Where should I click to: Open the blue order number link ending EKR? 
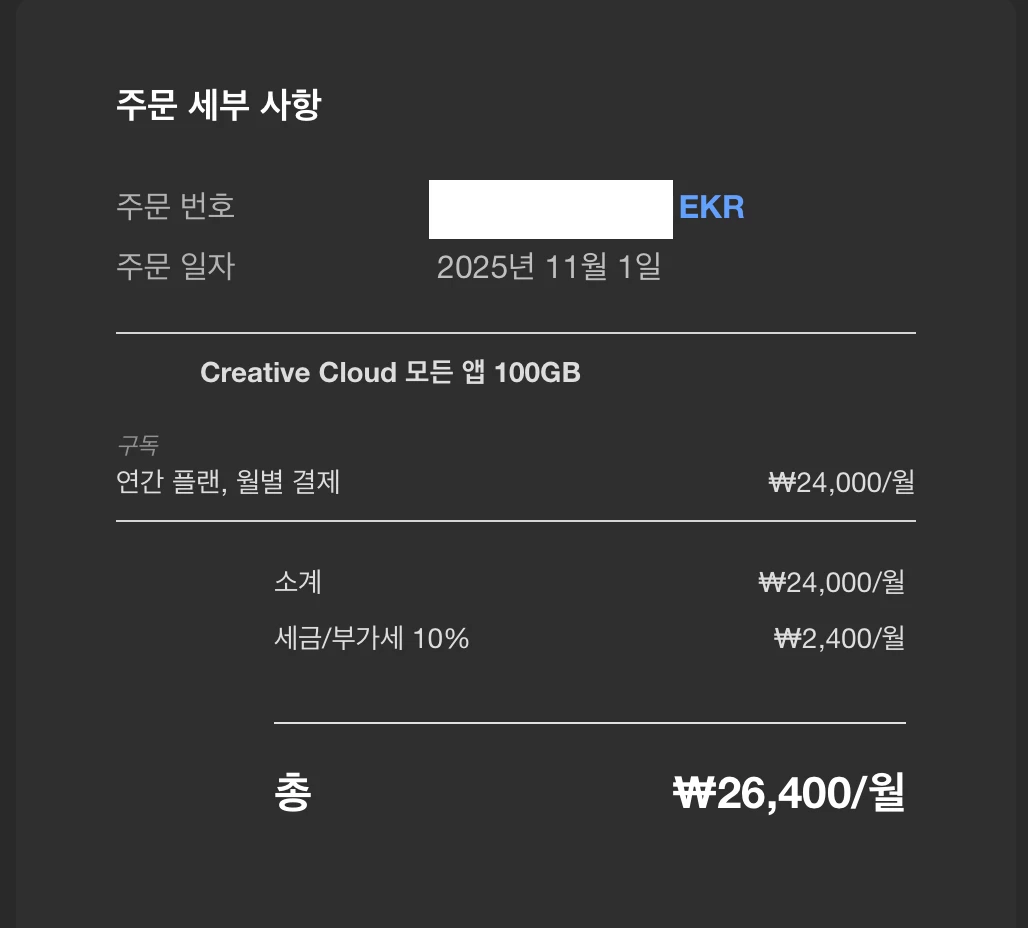point(711,208)
